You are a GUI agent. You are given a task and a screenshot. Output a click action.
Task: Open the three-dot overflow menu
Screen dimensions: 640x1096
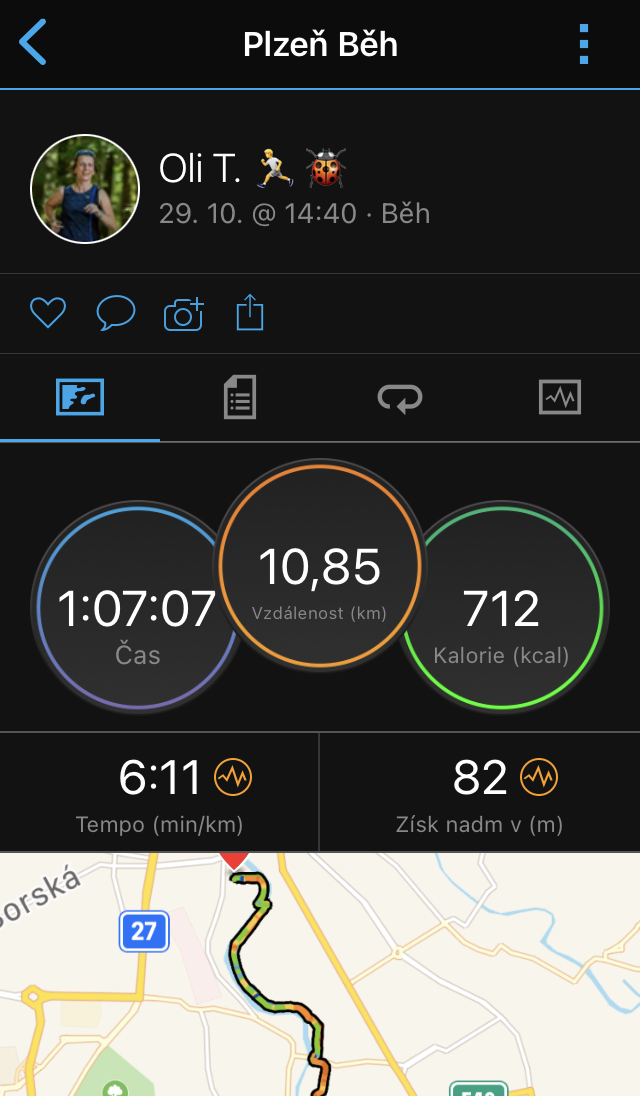point(584,44)
